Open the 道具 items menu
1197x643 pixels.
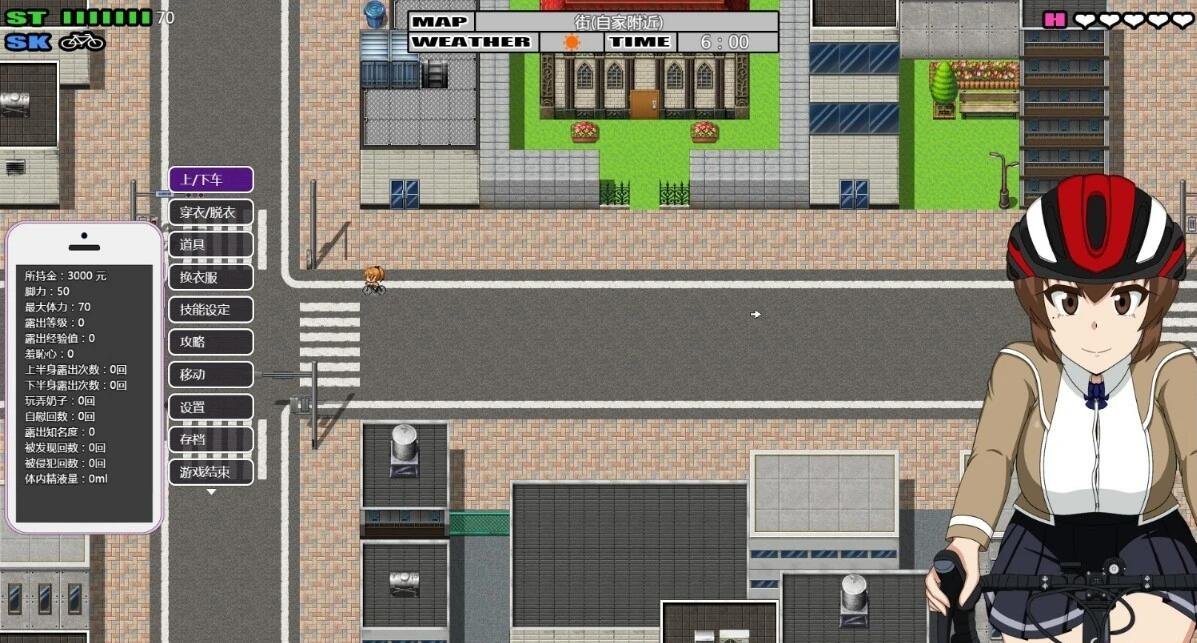click(210, 245)
